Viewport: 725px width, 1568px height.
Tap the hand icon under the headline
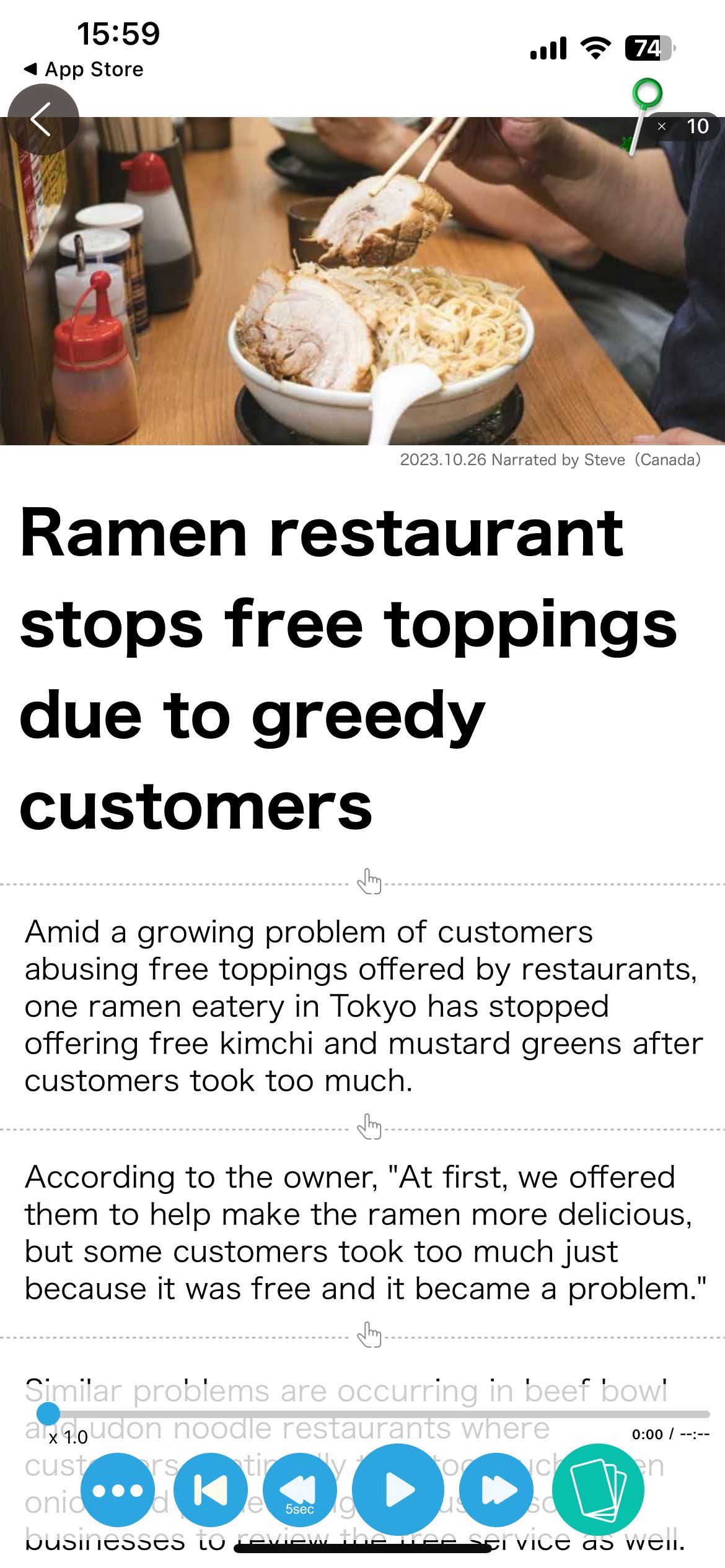(369, 881)
